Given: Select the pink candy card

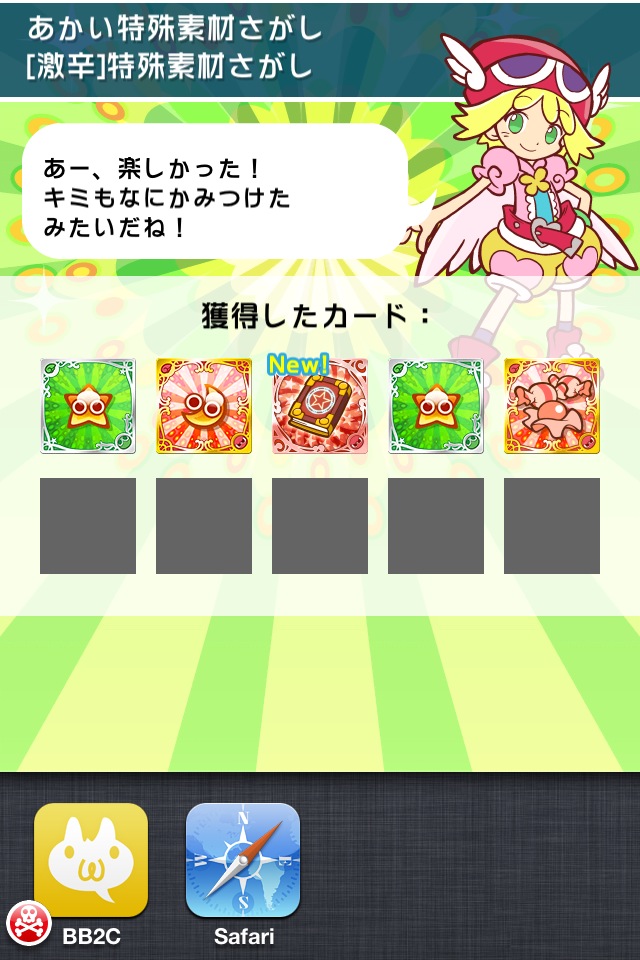Looking at the screenshot, I should tap(552, 406).
